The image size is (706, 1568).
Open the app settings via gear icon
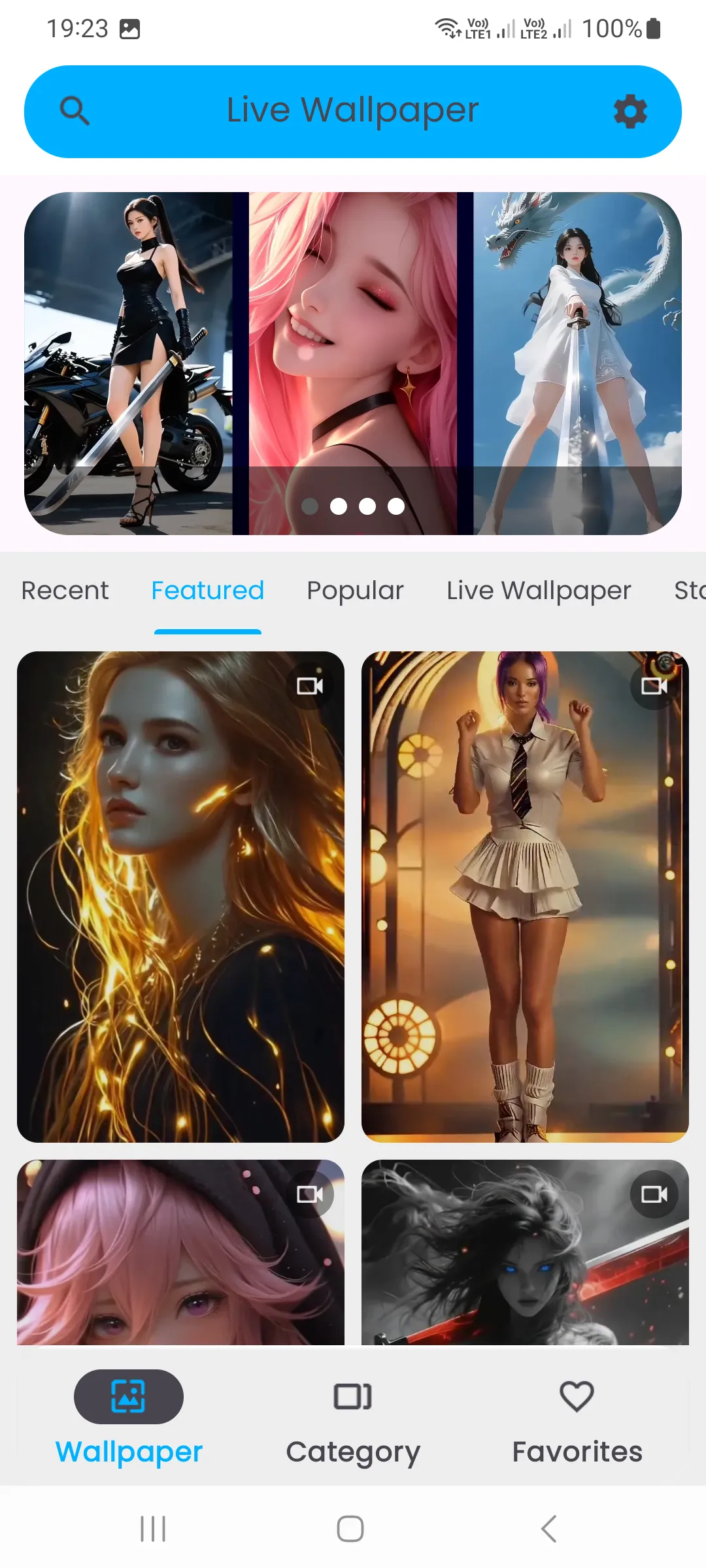(630, 110)
